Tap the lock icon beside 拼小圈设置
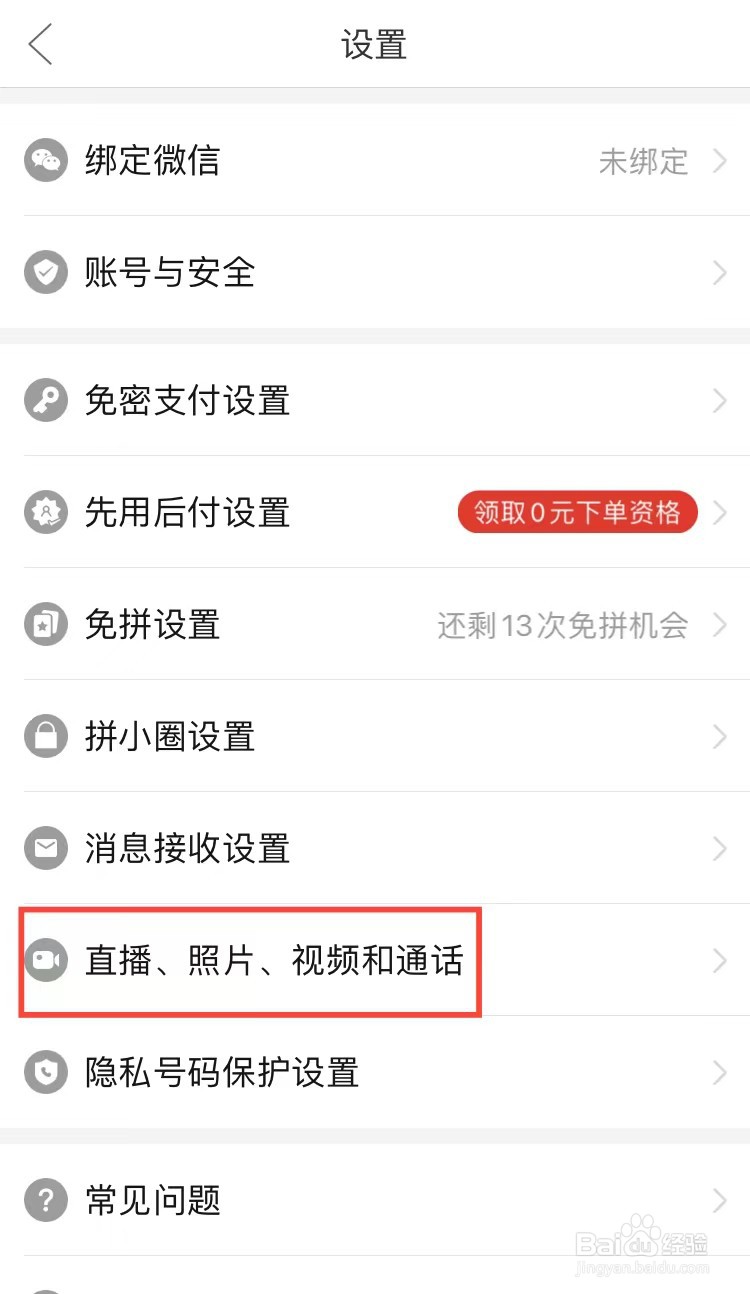This screenshot has width=750, height=1294. [x=45, y=737]
